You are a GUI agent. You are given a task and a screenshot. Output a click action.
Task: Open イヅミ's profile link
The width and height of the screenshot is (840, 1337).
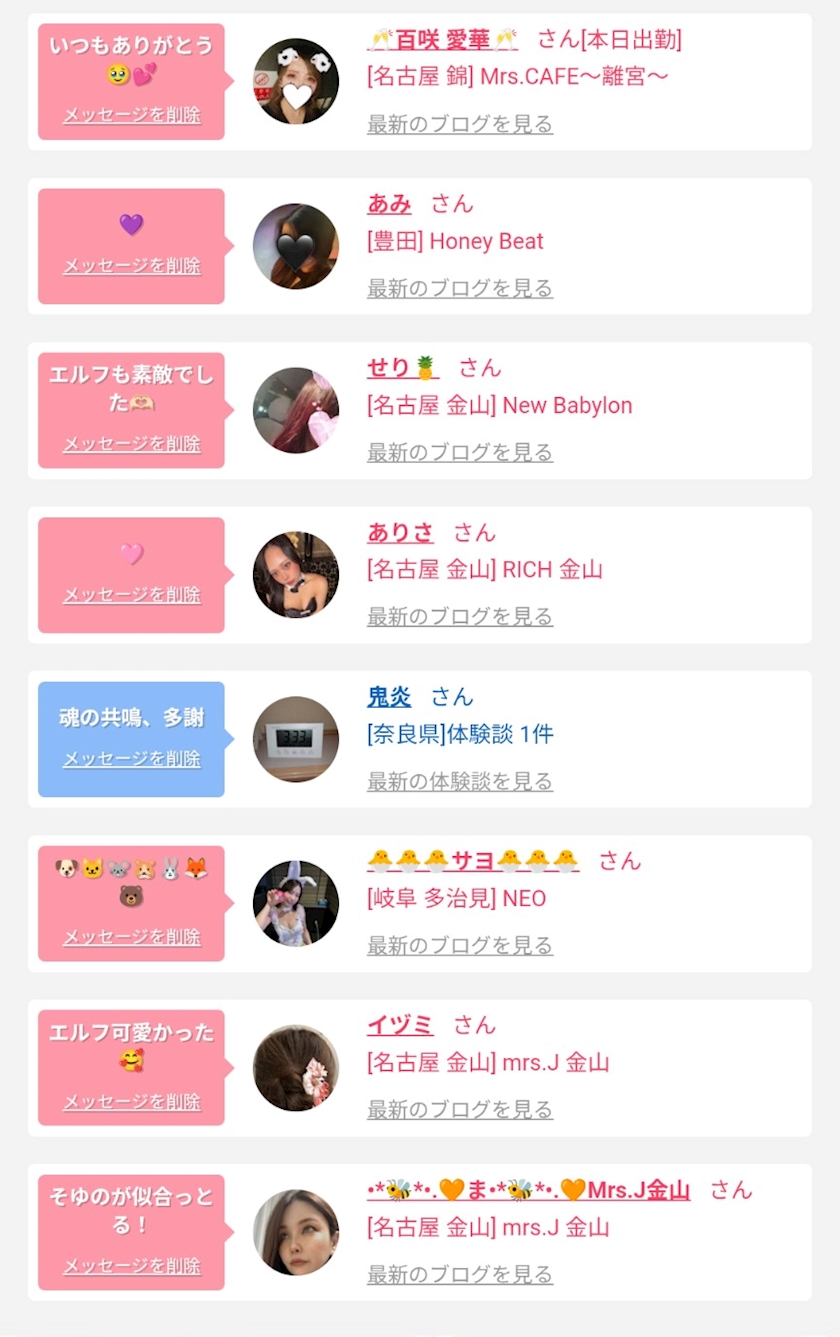[400, 1025]
